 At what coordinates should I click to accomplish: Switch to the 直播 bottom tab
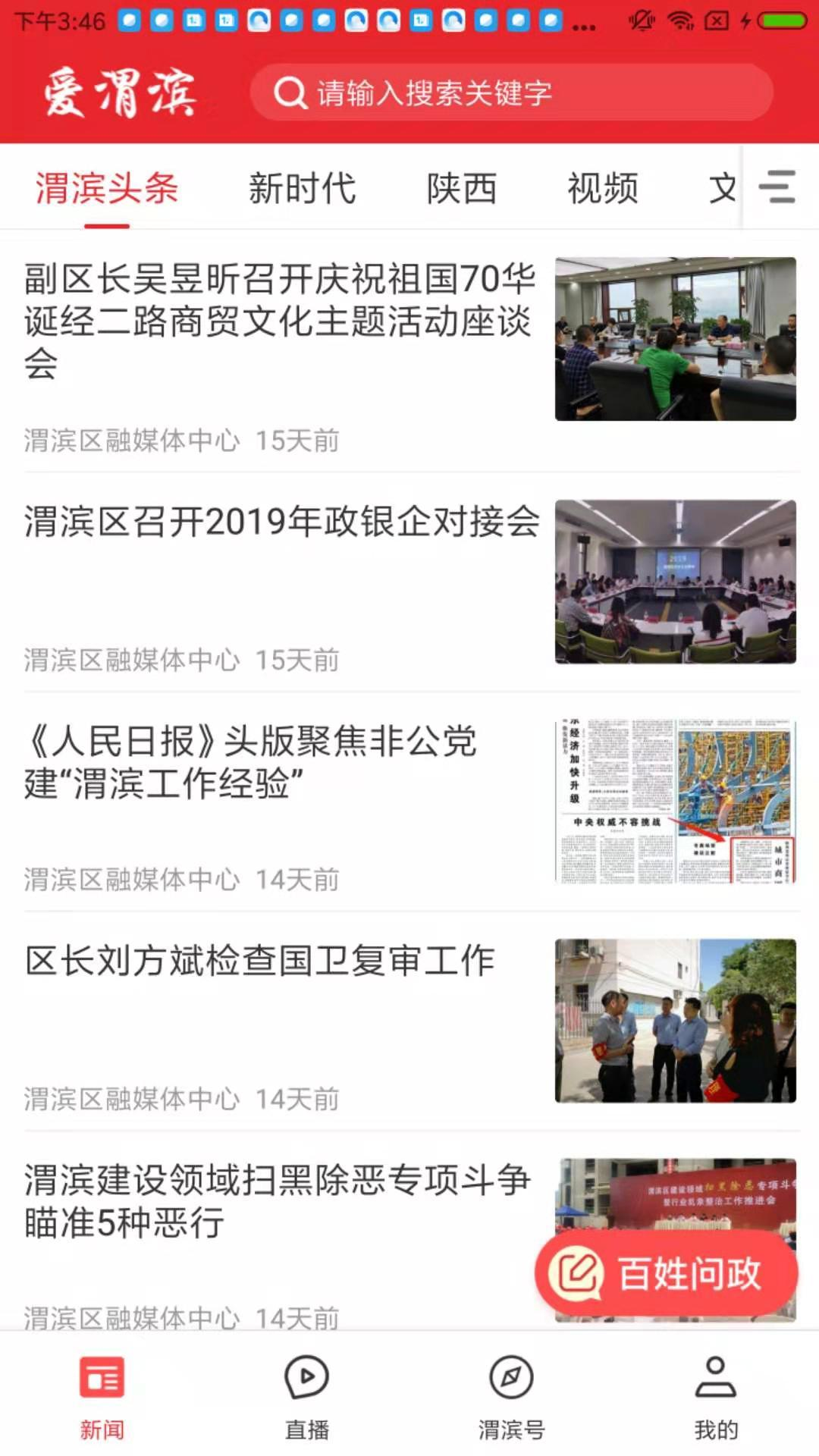(307, 1397)
